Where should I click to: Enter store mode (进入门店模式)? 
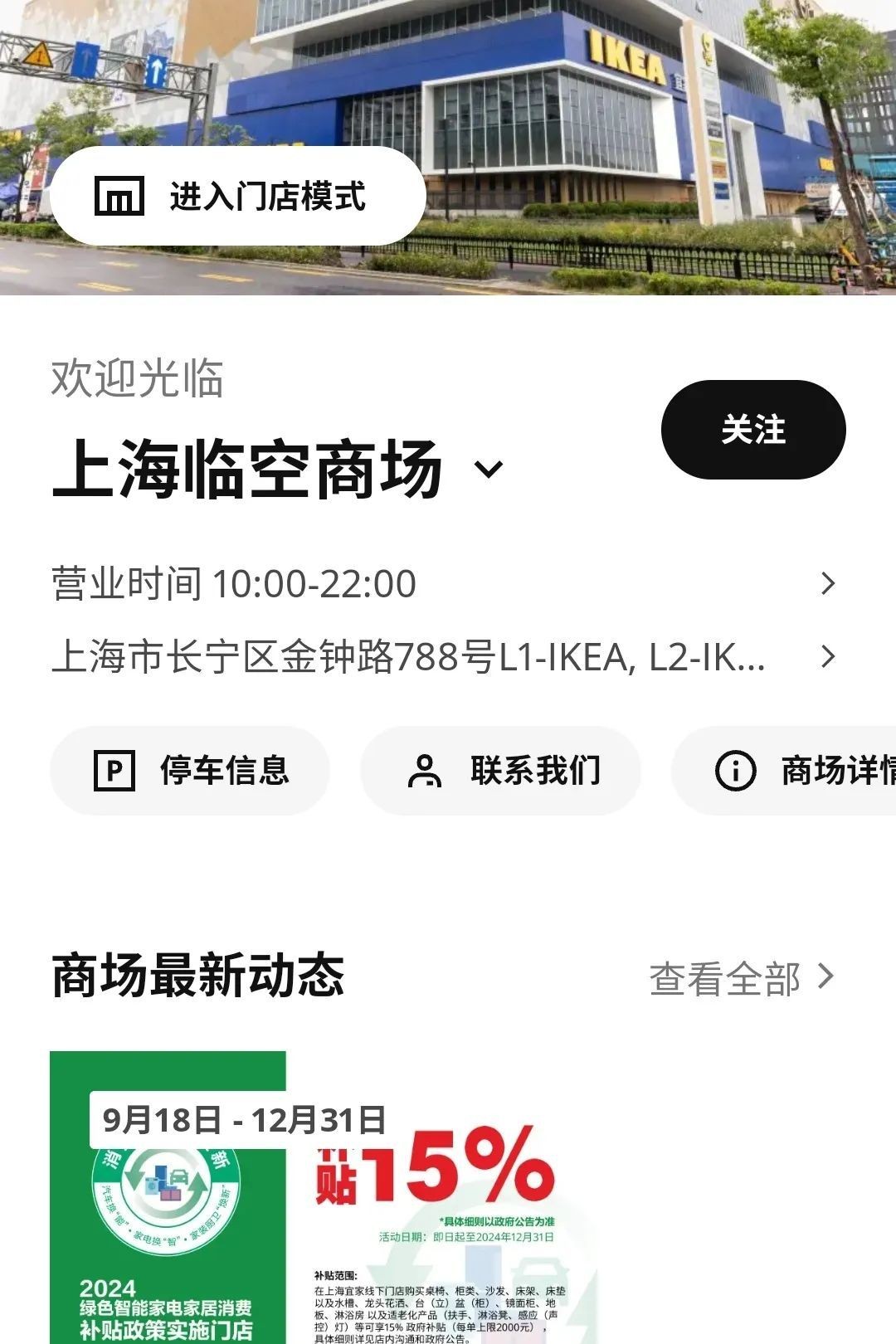click(x=238, y=197)
